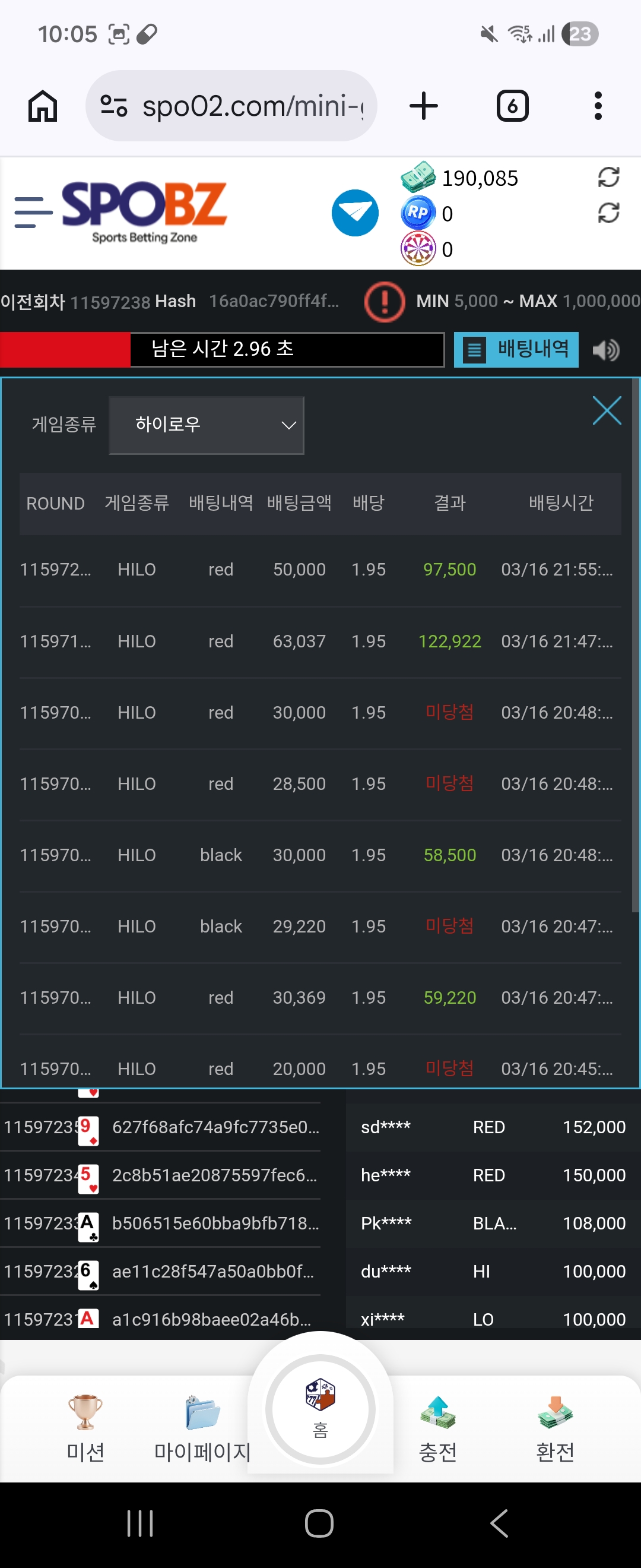The height and width of the screenshot is (1568, 641).
Task: Open the browser overflow menu
Action: click(598, 106)
